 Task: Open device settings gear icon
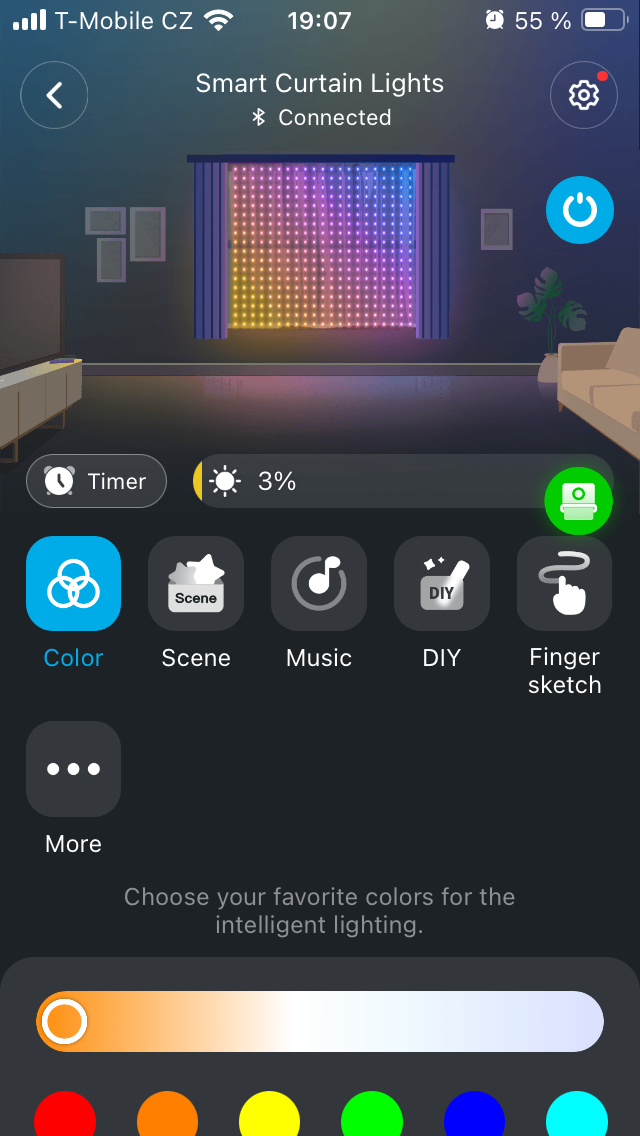tap(583, 96)
